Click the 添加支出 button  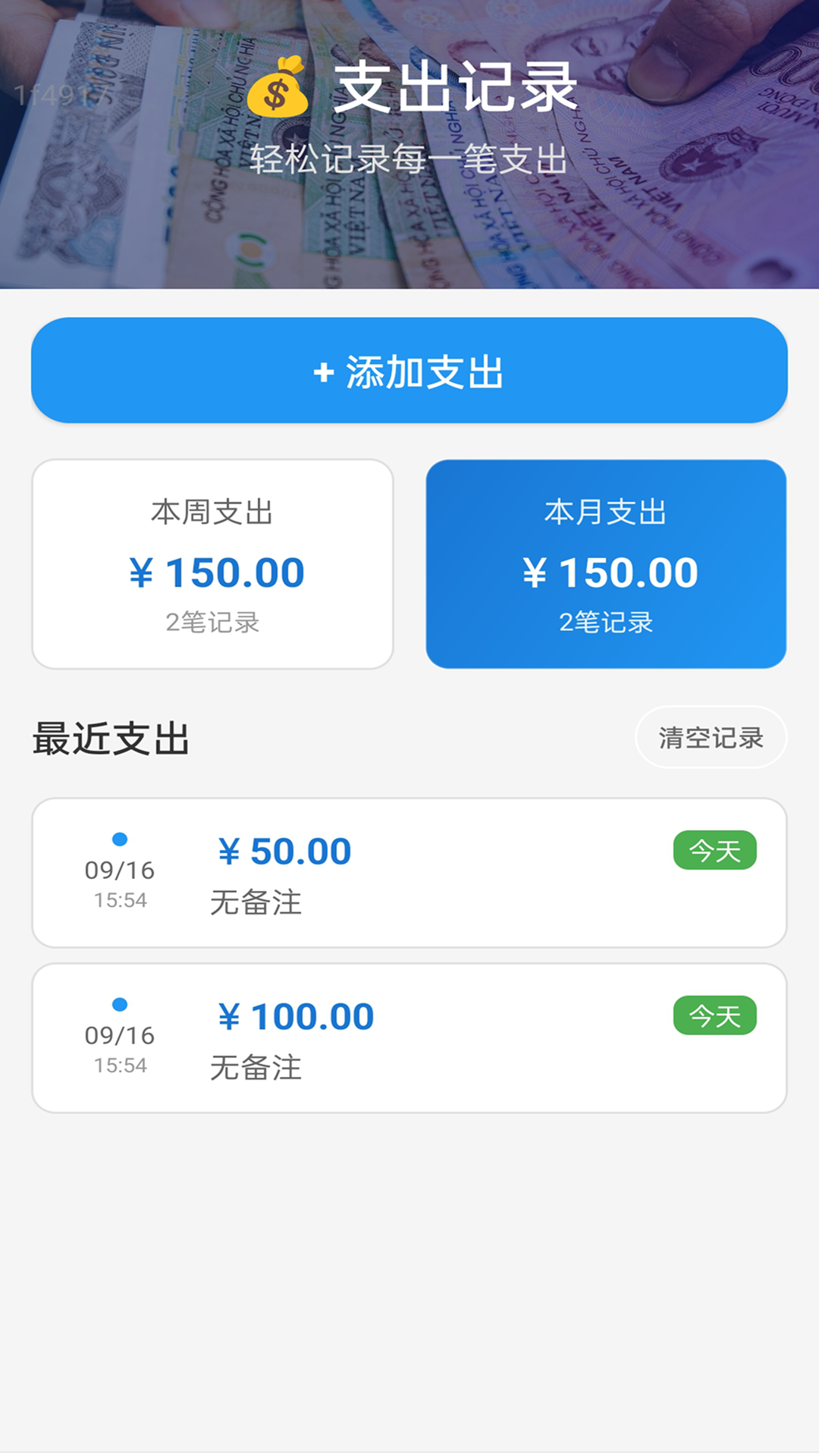409,372
